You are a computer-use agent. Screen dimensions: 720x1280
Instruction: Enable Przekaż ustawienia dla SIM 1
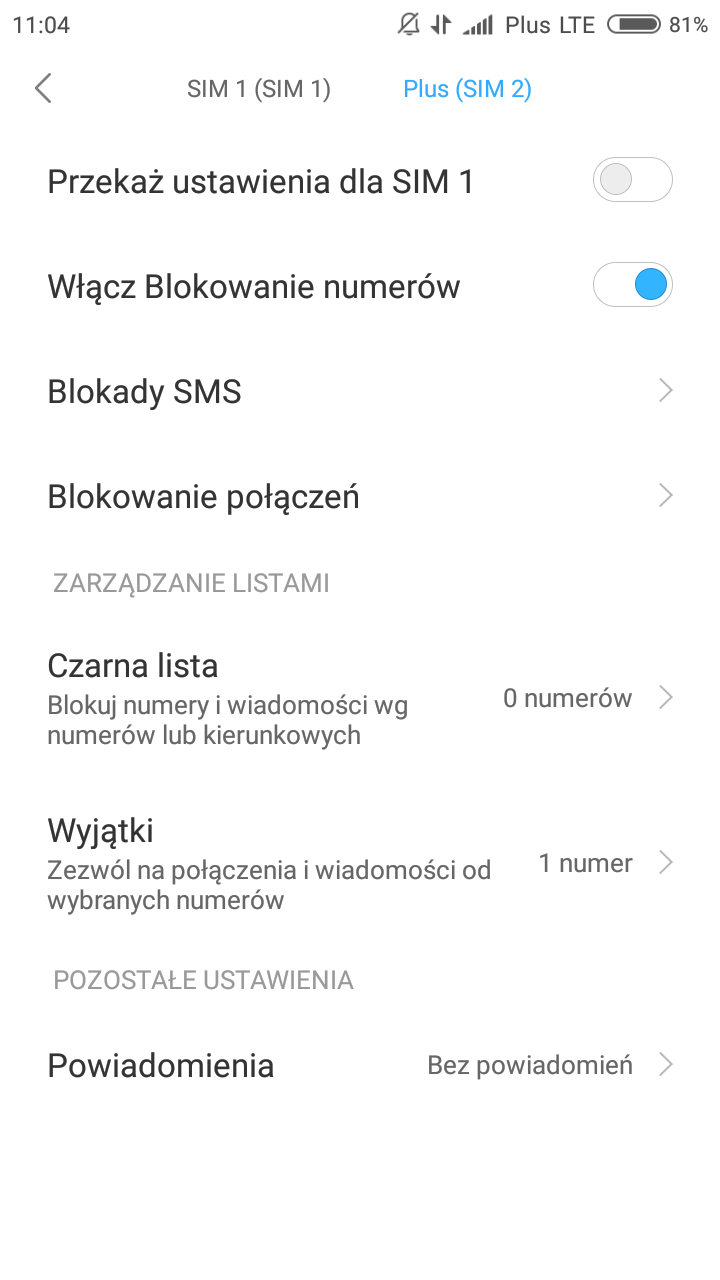(x=632, y=181)
